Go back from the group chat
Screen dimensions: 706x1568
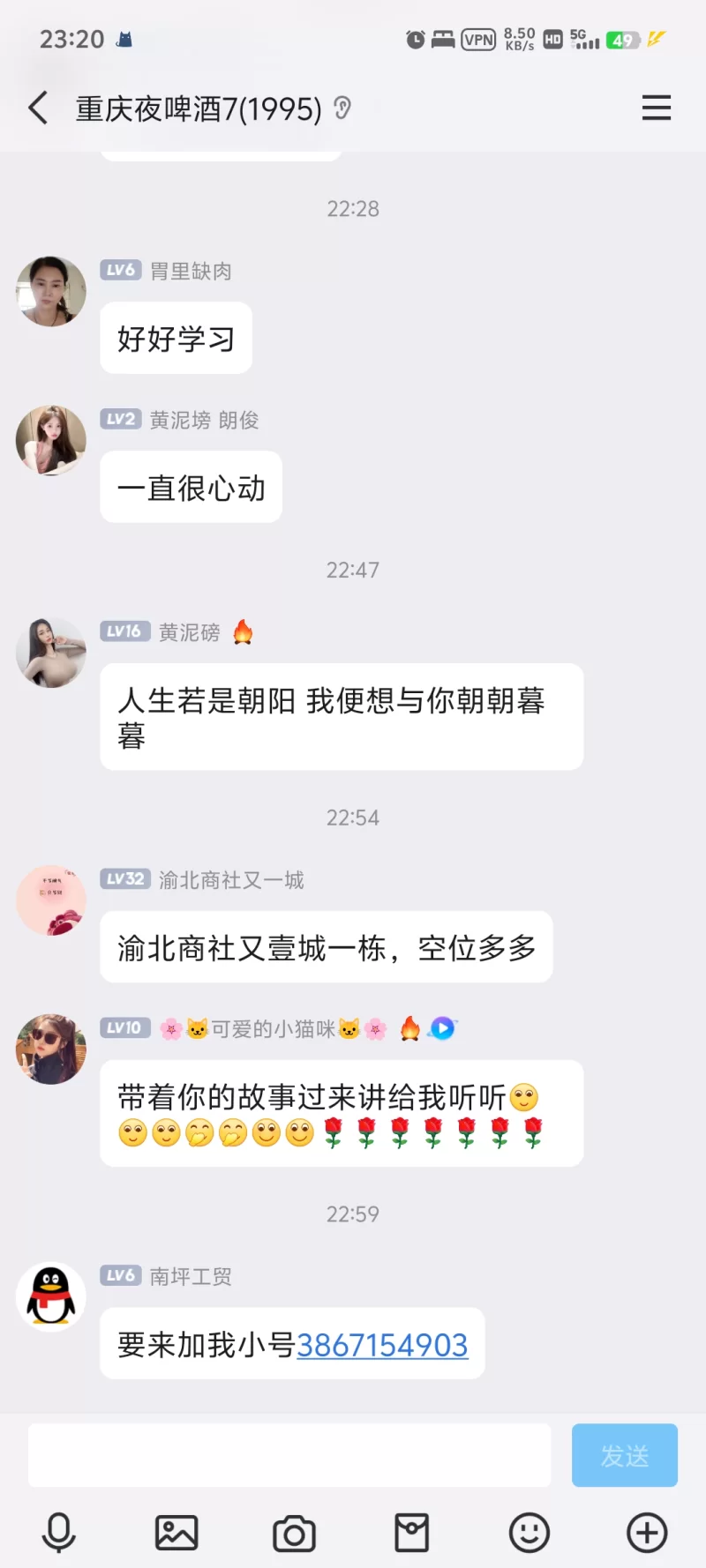pyautogui.click(x=38, y=108)
